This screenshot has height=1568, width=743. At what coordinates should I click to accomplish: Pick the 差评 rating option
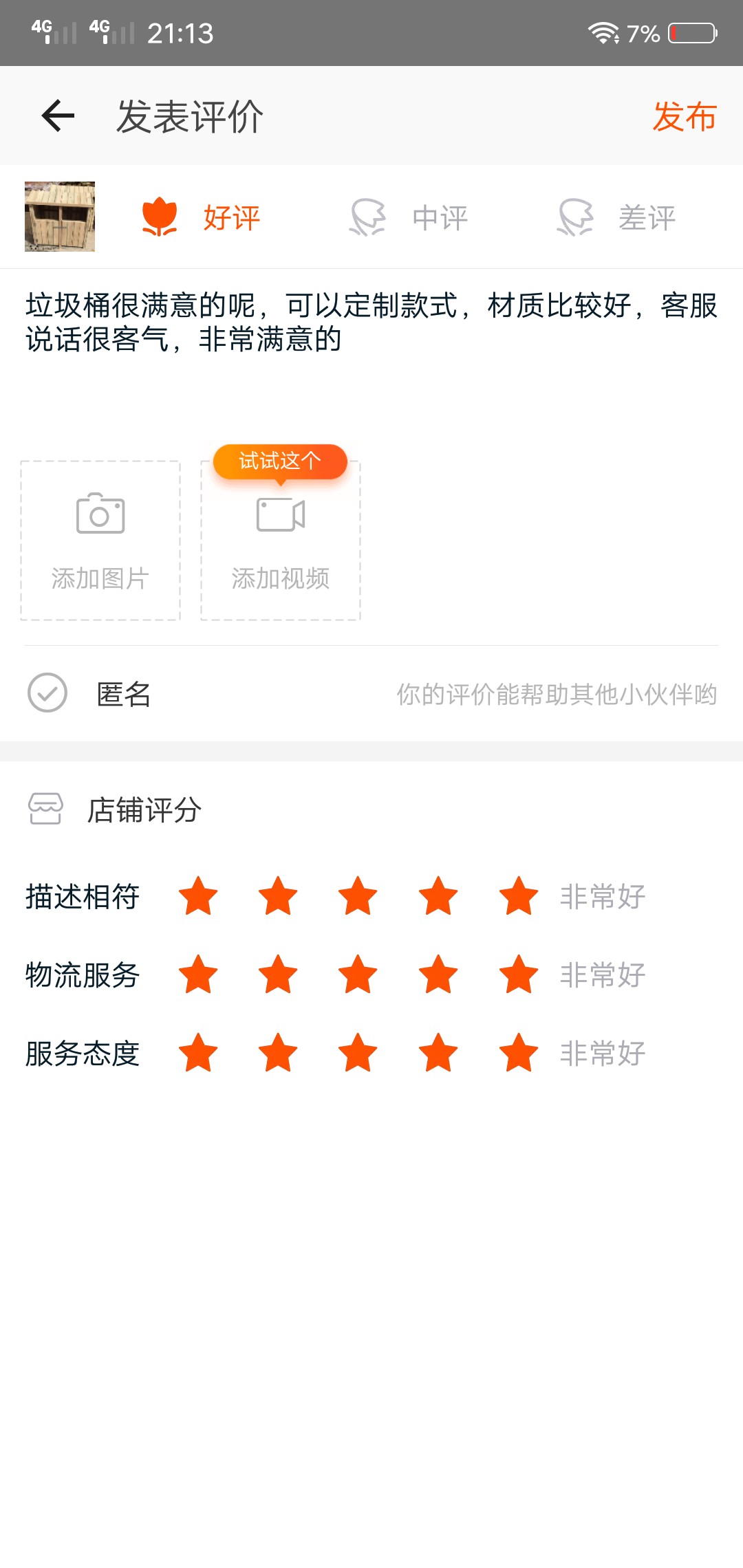tap(616, 217)
